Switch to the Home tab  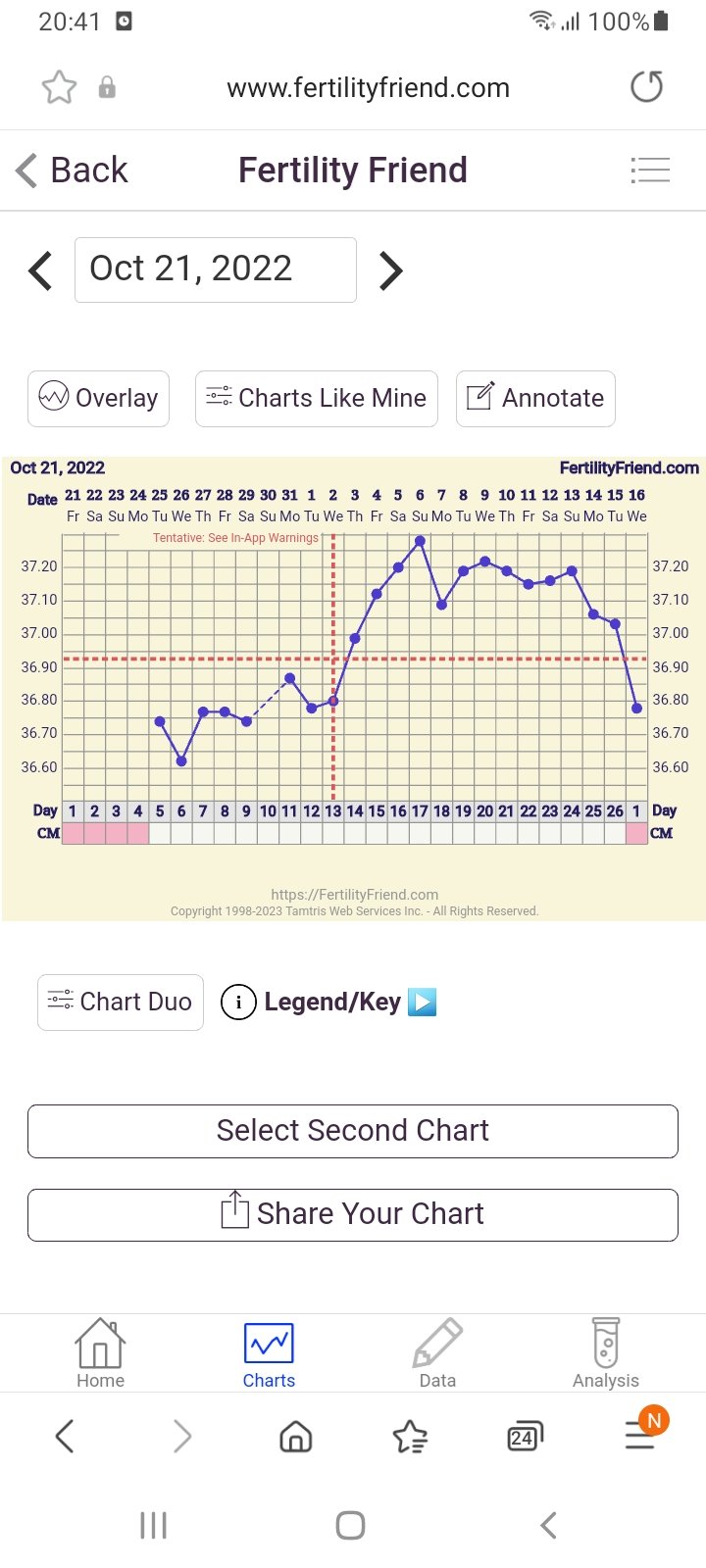coord(100,1353)
